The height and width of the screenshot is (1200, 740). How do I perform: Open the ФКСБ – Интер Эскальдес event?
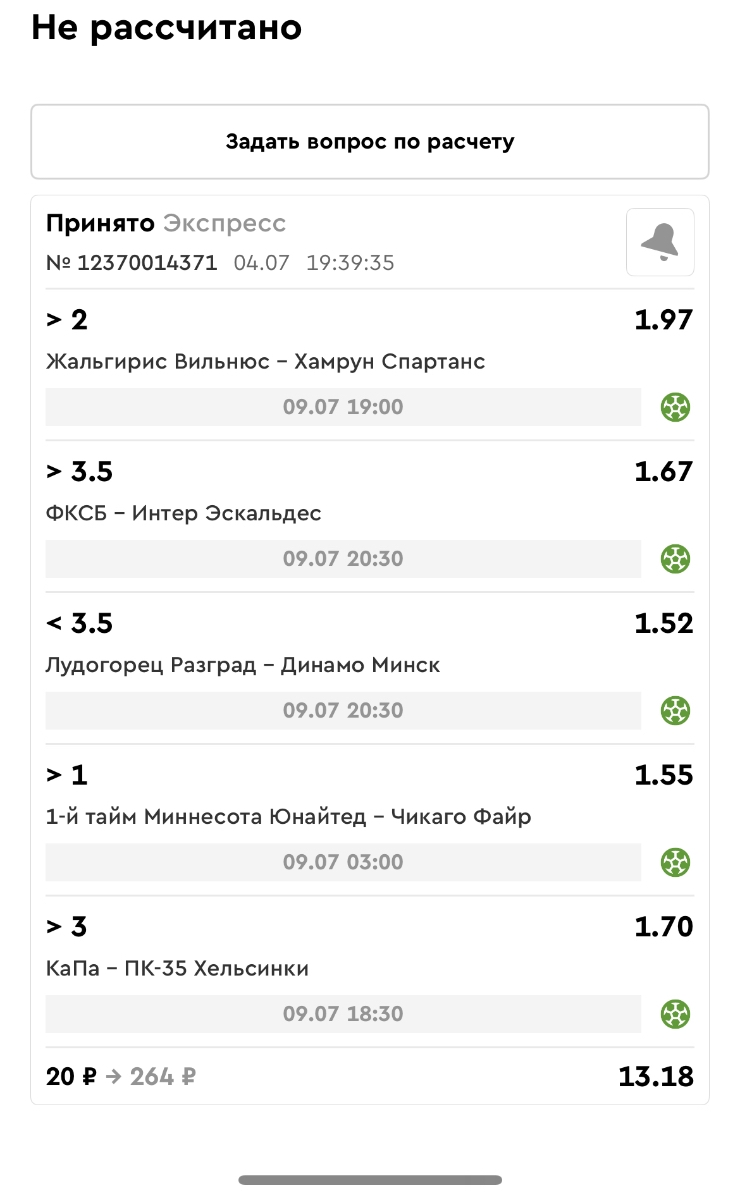tap(184, 514)
